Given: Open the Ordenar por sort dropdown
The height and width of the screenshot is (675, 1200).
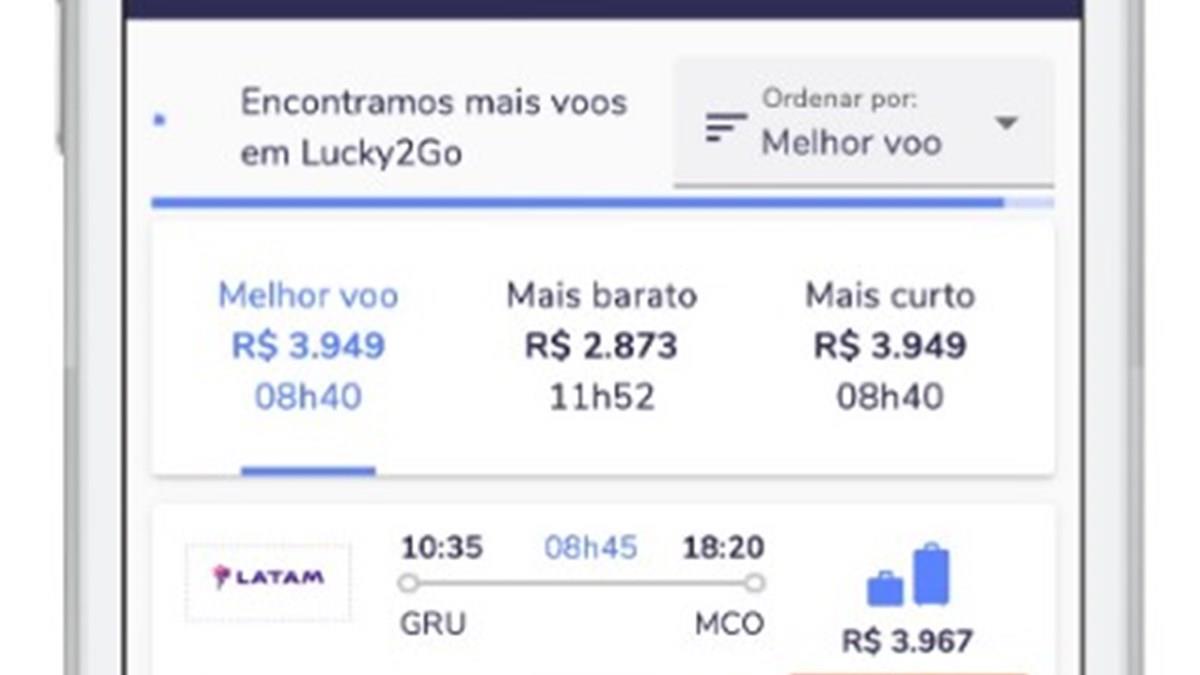Looking at the screenshot, I should (862, 124).
